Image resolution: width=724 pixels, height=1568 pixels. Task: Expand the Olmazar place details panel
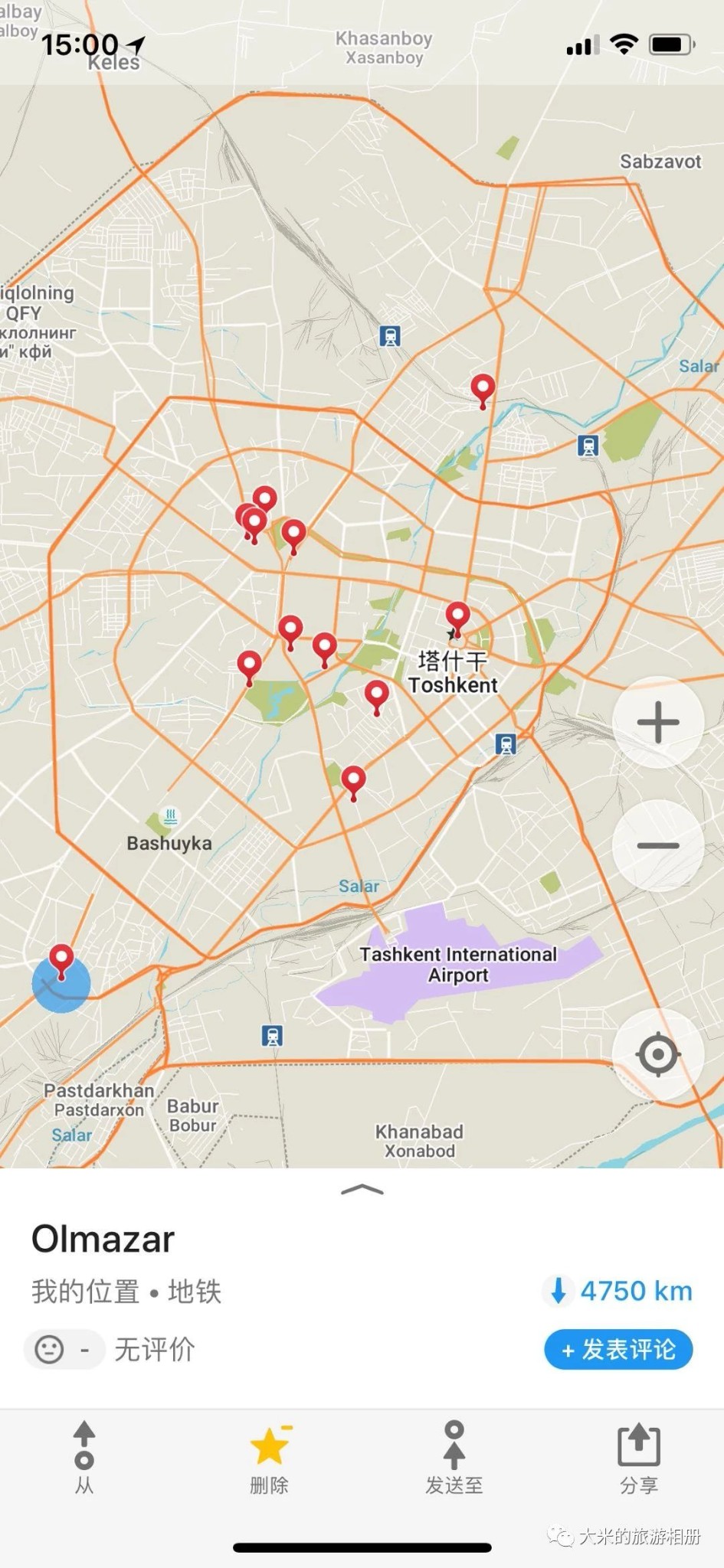362,1190
